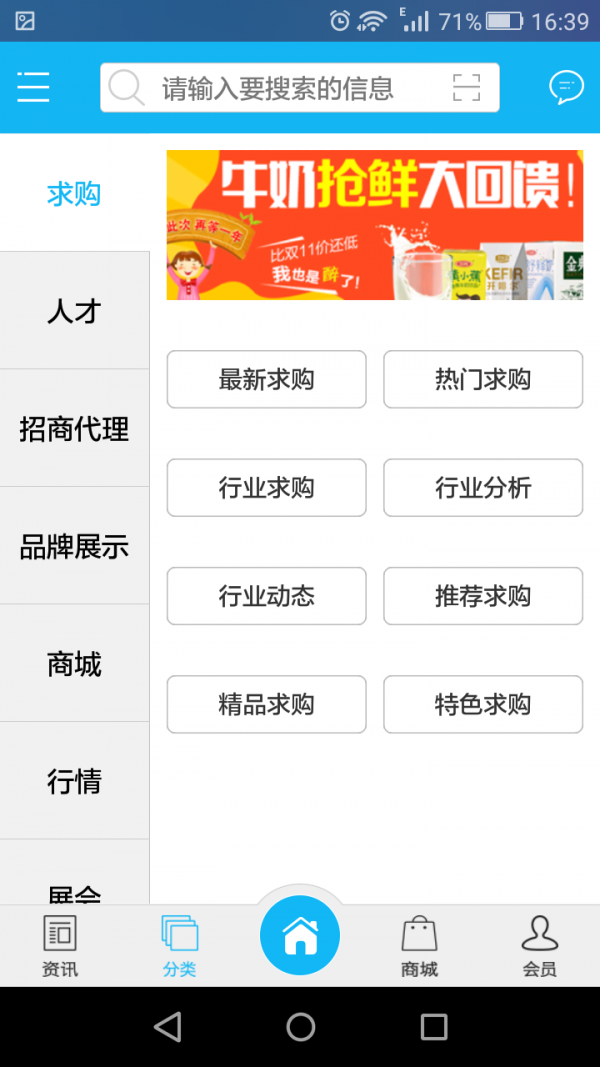Open 热门求购
Viewport: 600px width, 1067px height.
pos(483,380)
